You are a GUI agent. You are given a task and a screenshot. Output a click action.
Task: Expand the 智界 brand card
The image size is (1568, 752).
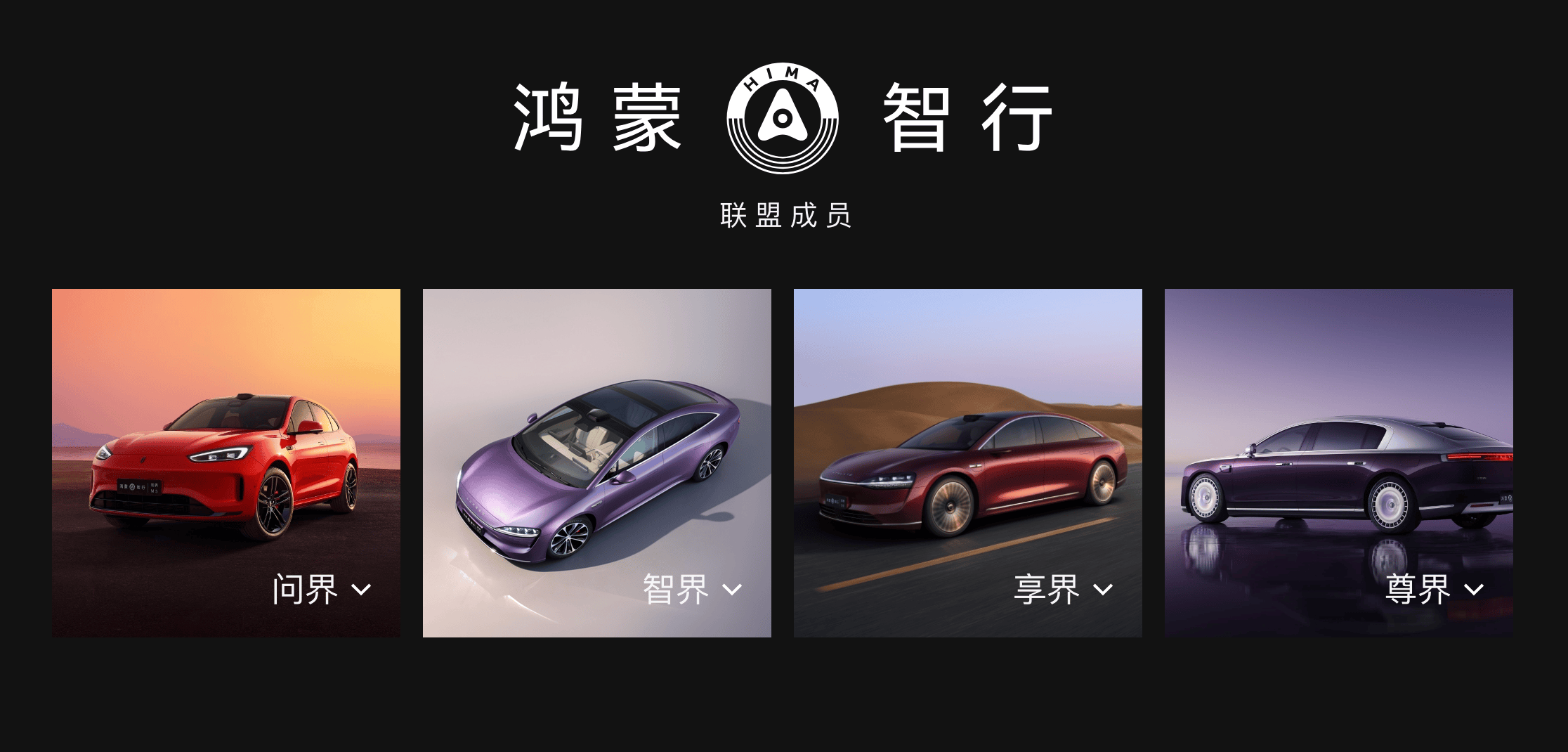732,590
